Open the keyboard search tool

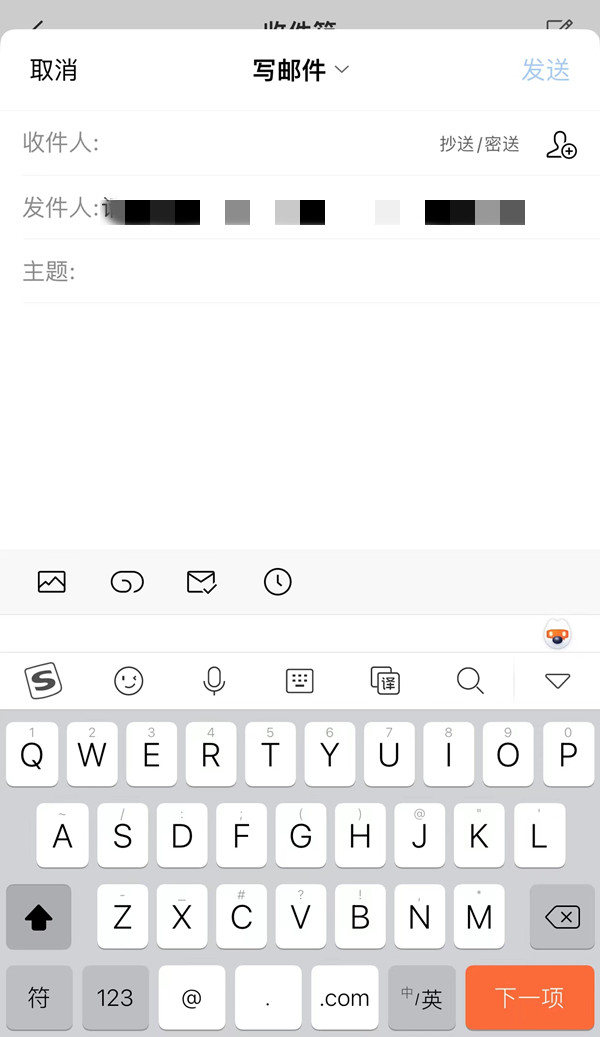[x=469, y=681]
